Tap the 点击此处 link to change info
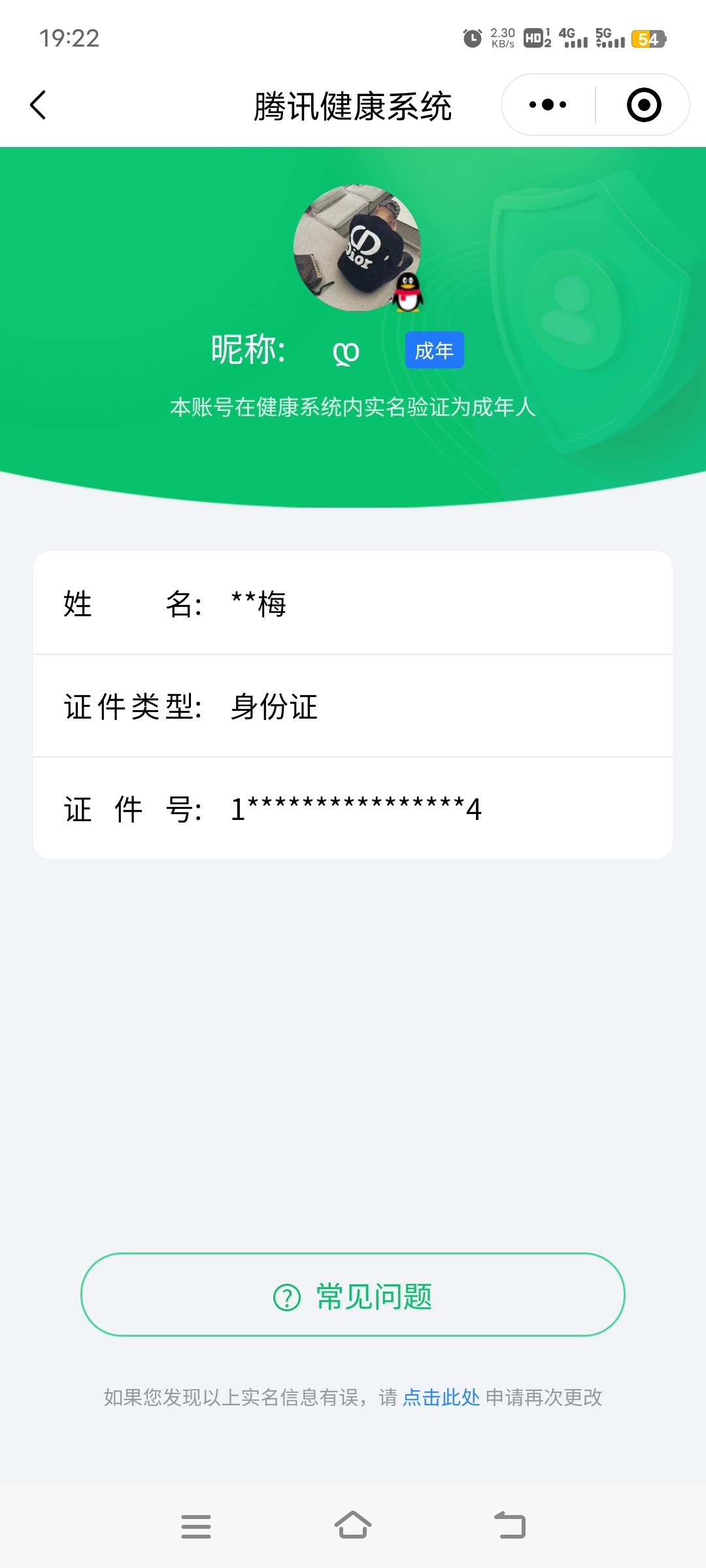The image size is (706, 1568). (441, 1397)
